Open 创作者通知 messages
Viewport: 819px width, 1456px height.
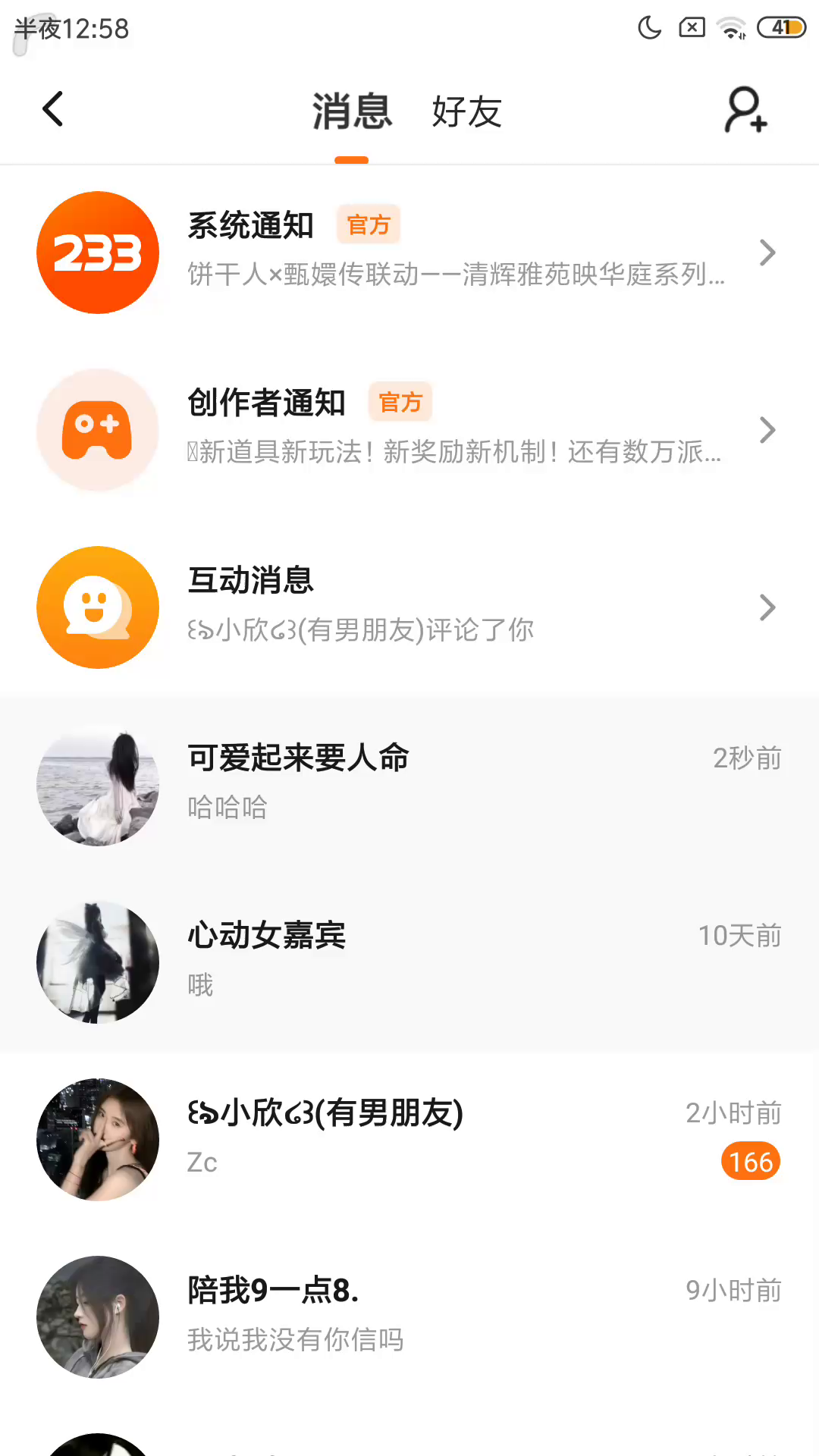[409, 430]
